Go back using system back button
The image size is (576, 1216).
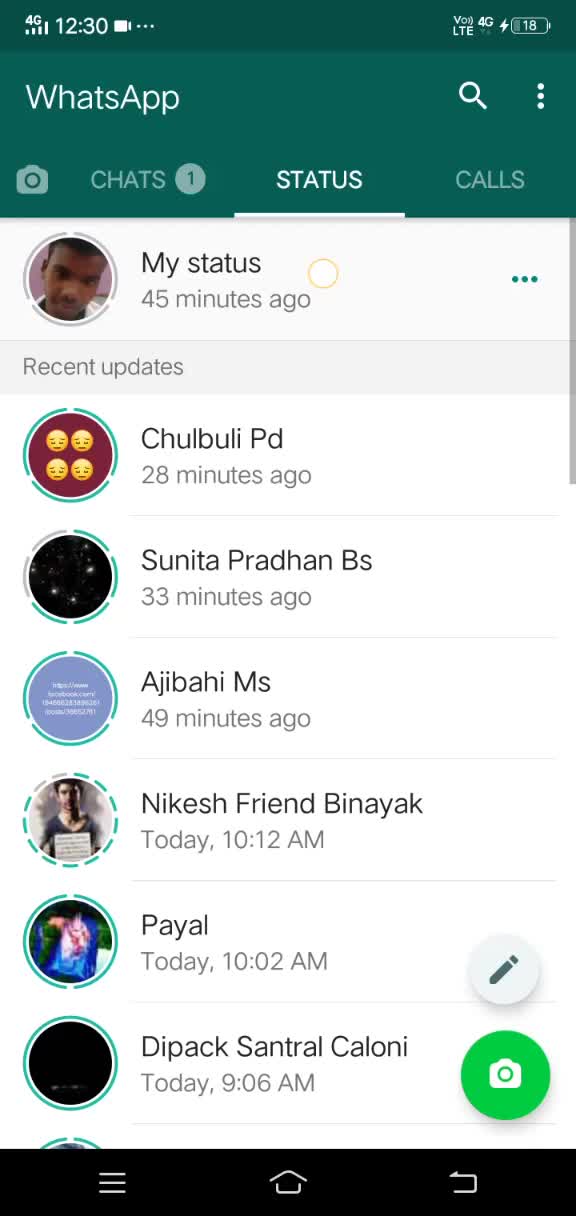point(463,1183)
